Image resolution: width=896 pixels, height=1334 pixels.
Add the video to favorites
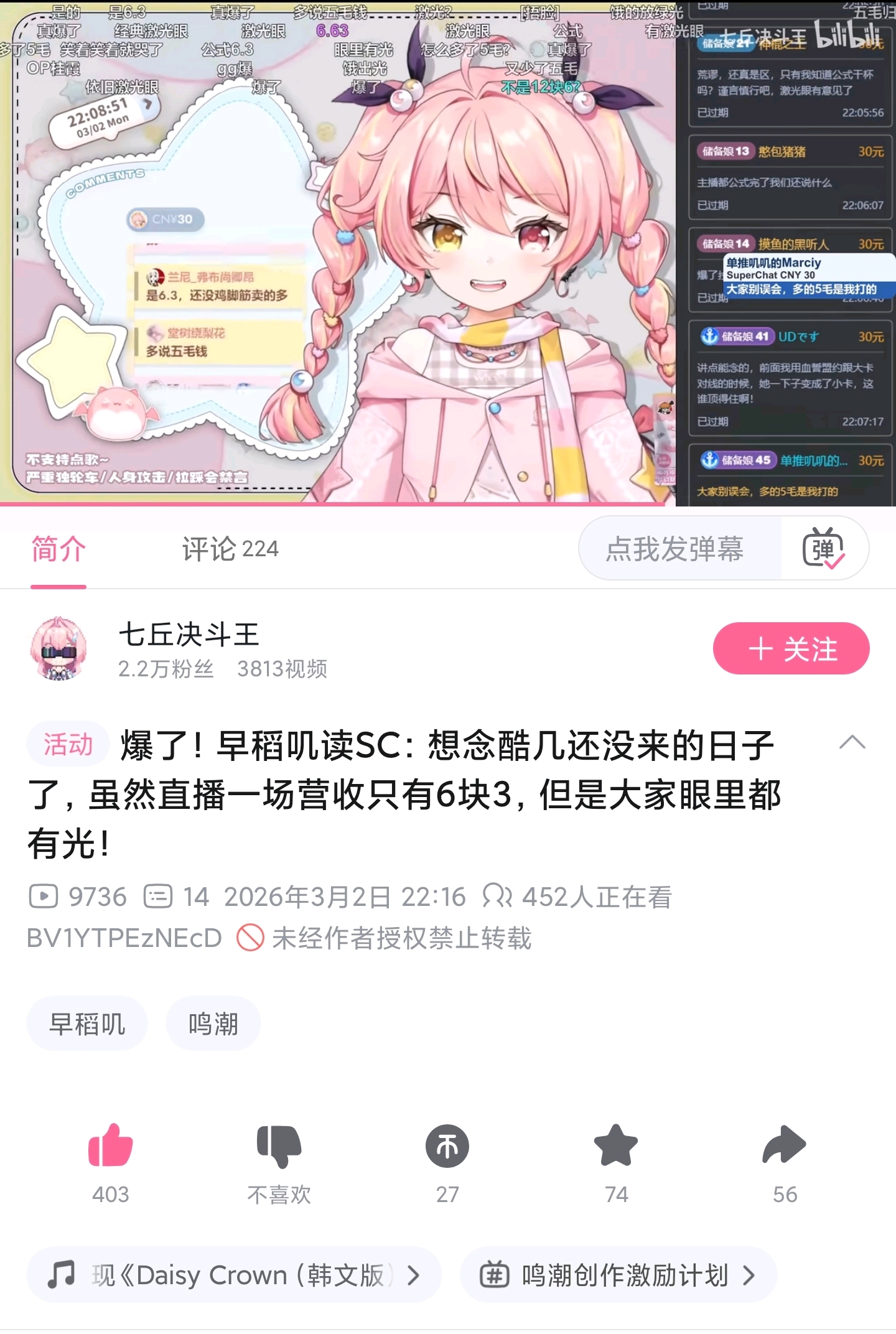[616, 1145]
